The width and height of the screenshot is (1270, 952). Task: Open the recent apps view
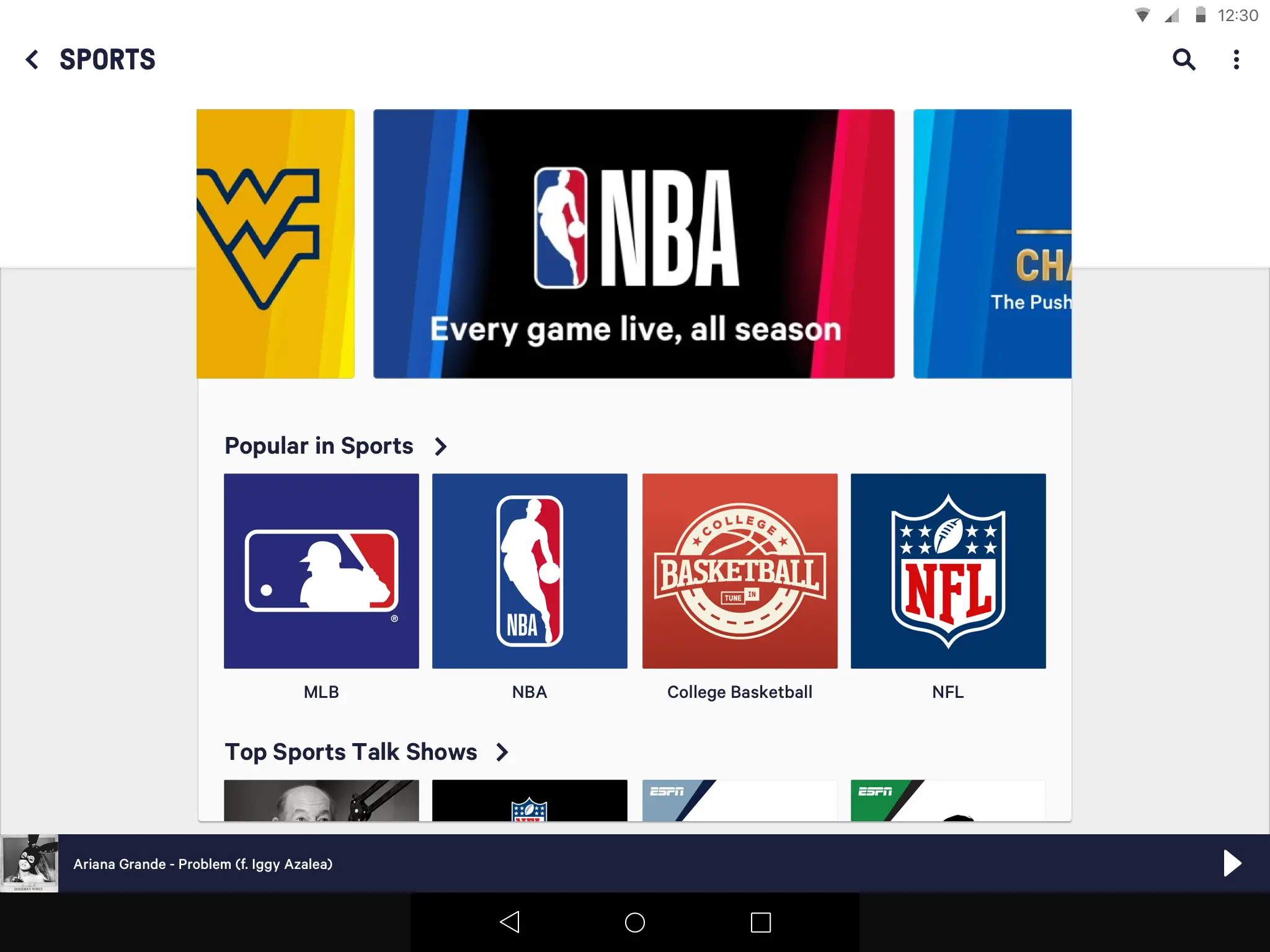(x=760, y=922)
